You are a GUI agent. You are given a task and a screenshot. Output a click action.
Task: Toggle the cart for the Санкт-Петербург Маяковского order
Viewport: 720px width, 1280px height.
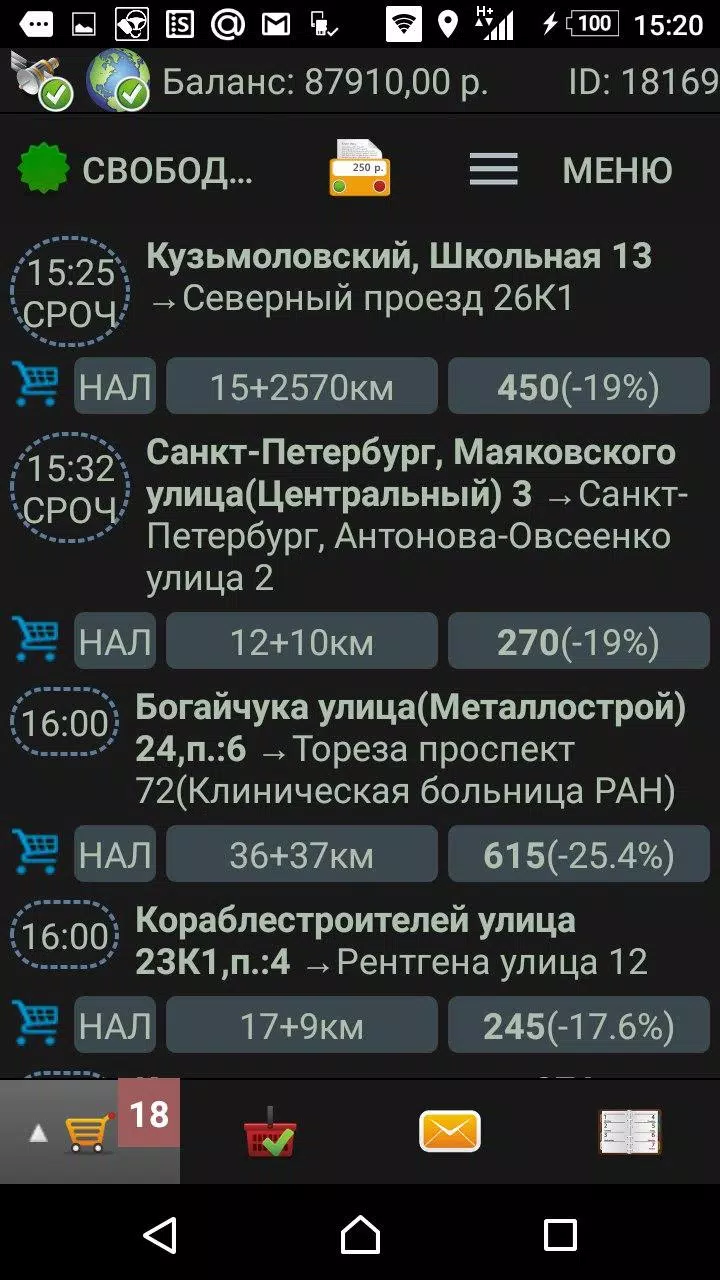(x=37, y=639)
